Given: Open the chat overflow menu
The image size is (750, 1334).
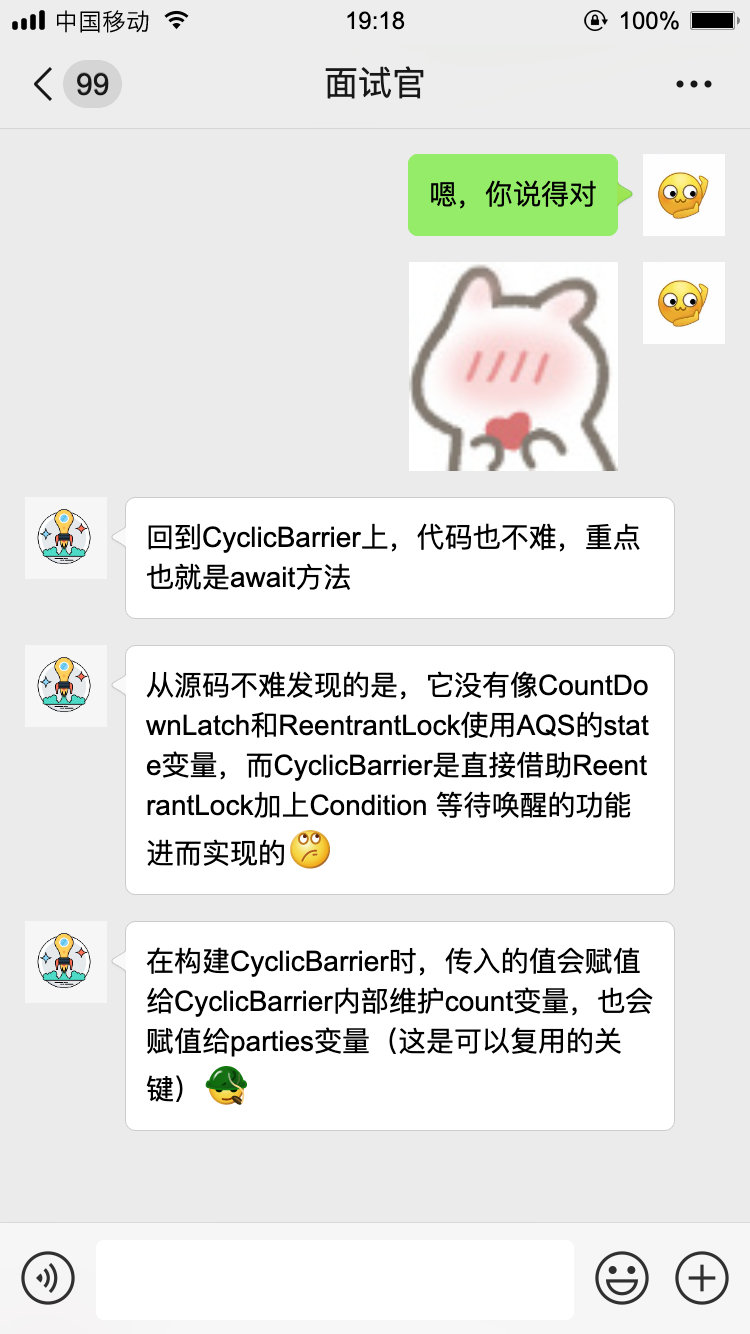Looking at the screenshot, I should 693,84.
